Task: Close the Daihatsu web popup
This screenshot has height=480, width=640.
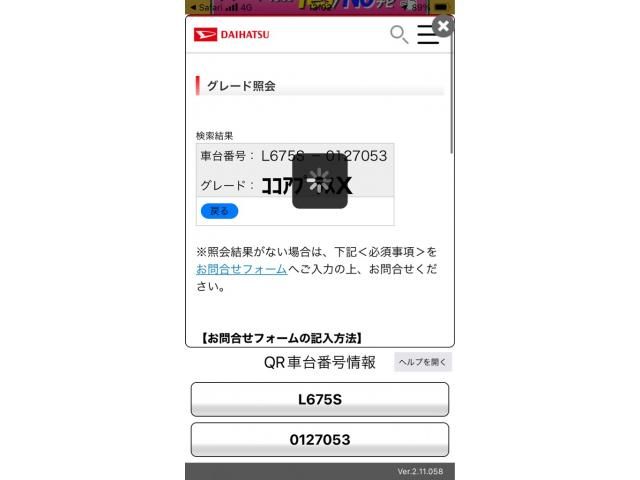Action: point(443,26)
